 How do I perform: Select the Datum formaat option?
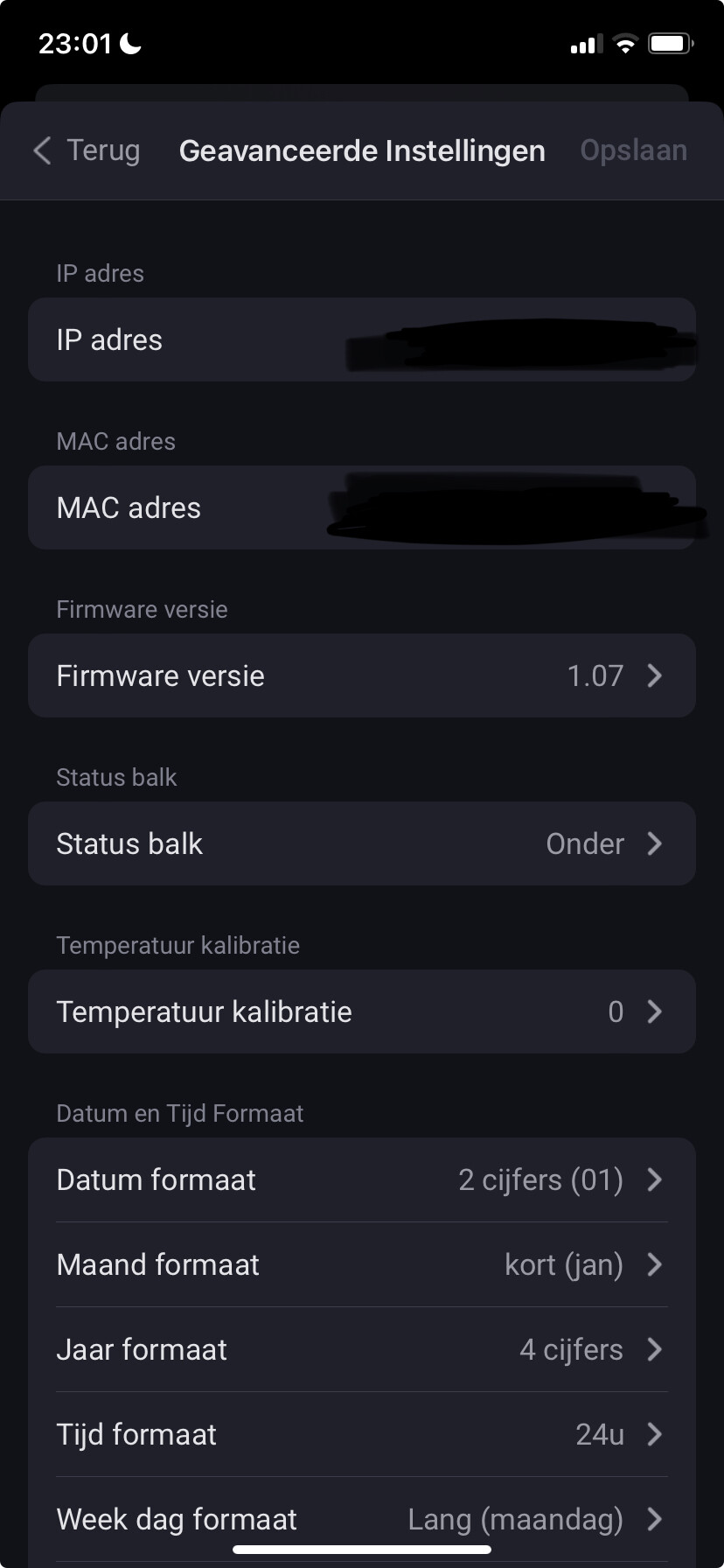pyautogui.click(x=362, y=1179)
